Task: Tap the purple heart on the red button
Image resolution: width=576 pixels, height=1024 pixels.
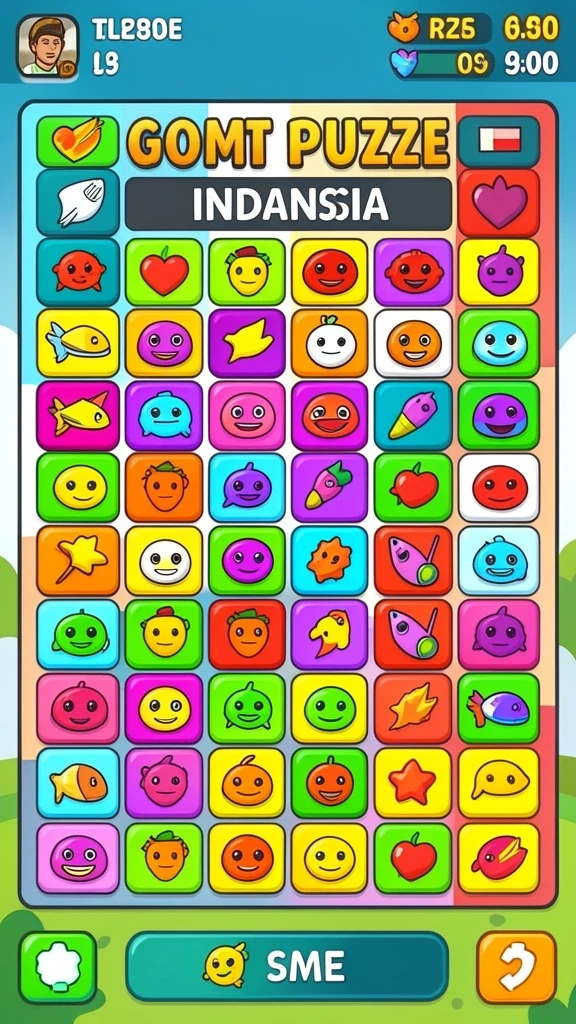Action: click(x=499, y=203)
